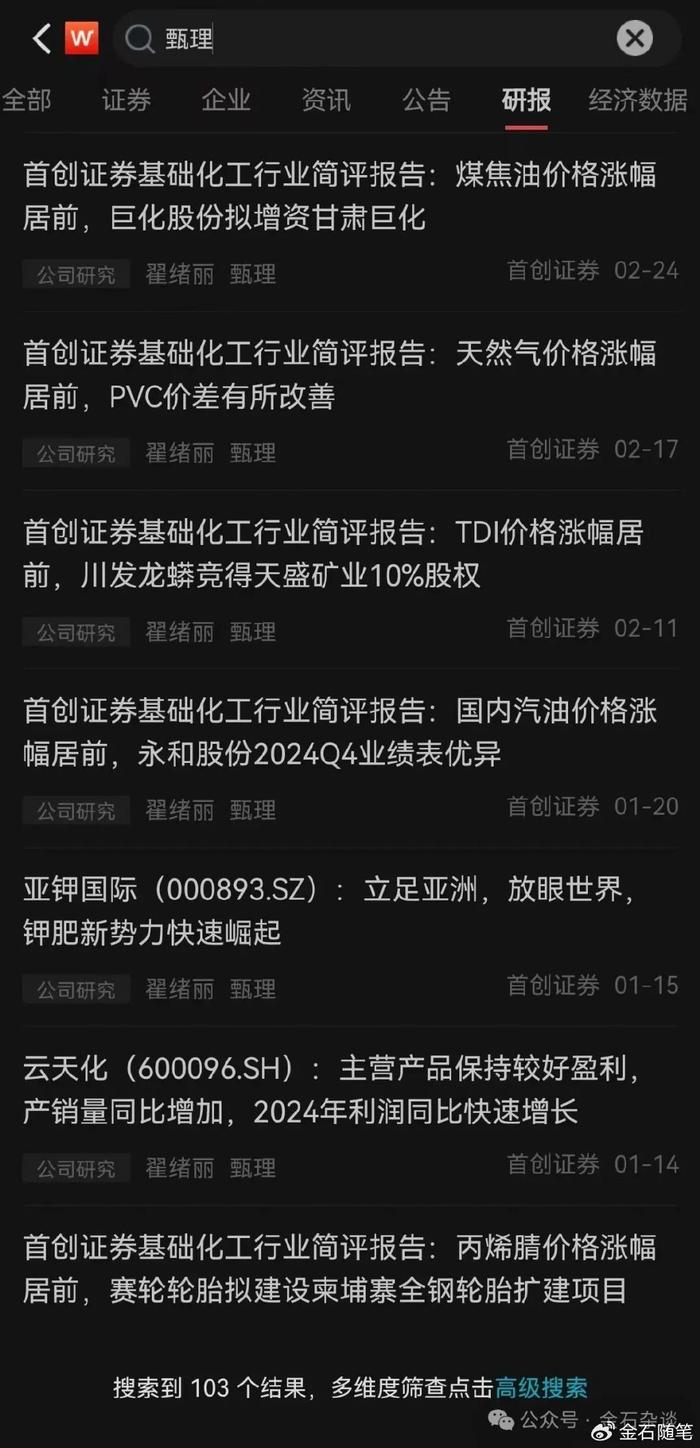
Task: Clear the search text with the X button
Action: [x=634, y=39]
